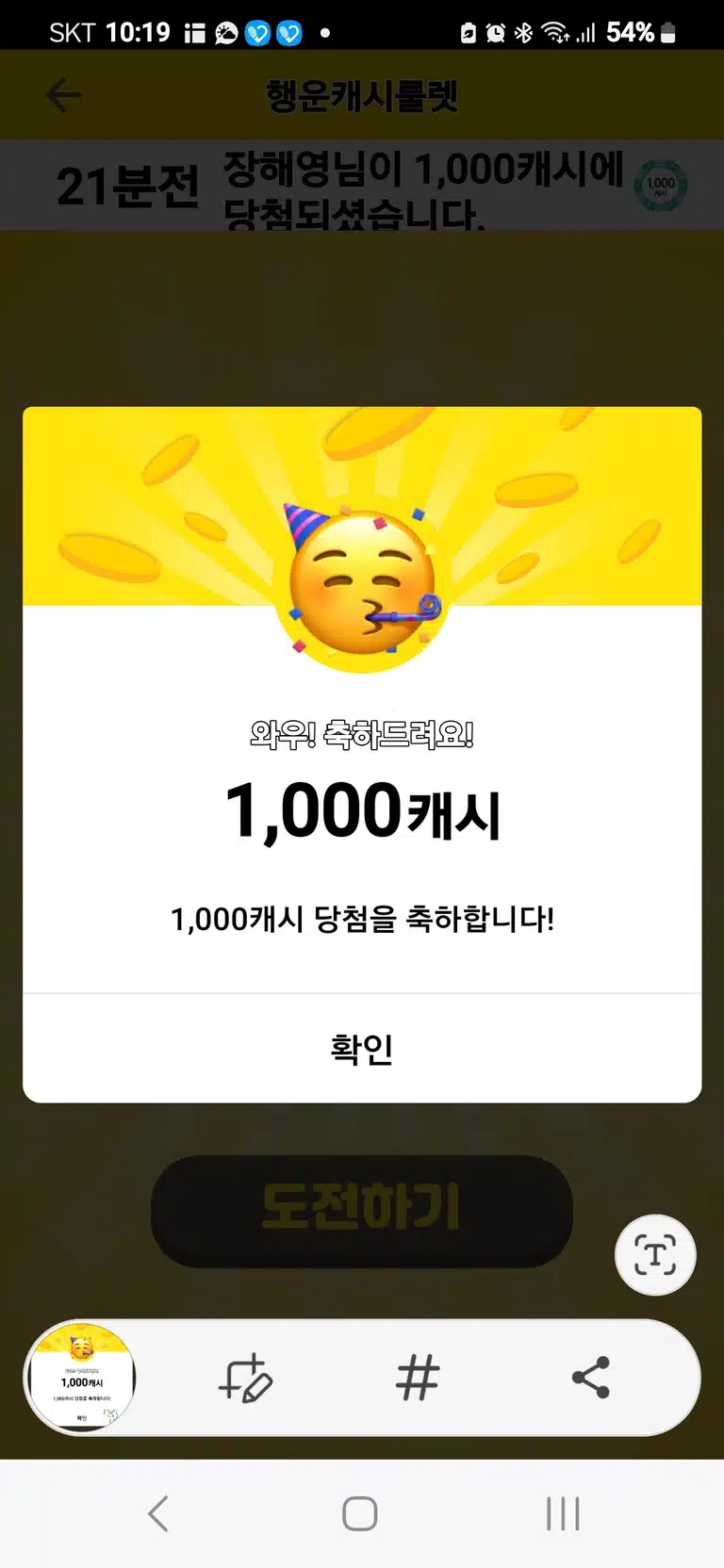Screen dimensions: 724x1568
Task: Tap the system home button
Action: click(x=360, y=1514)
